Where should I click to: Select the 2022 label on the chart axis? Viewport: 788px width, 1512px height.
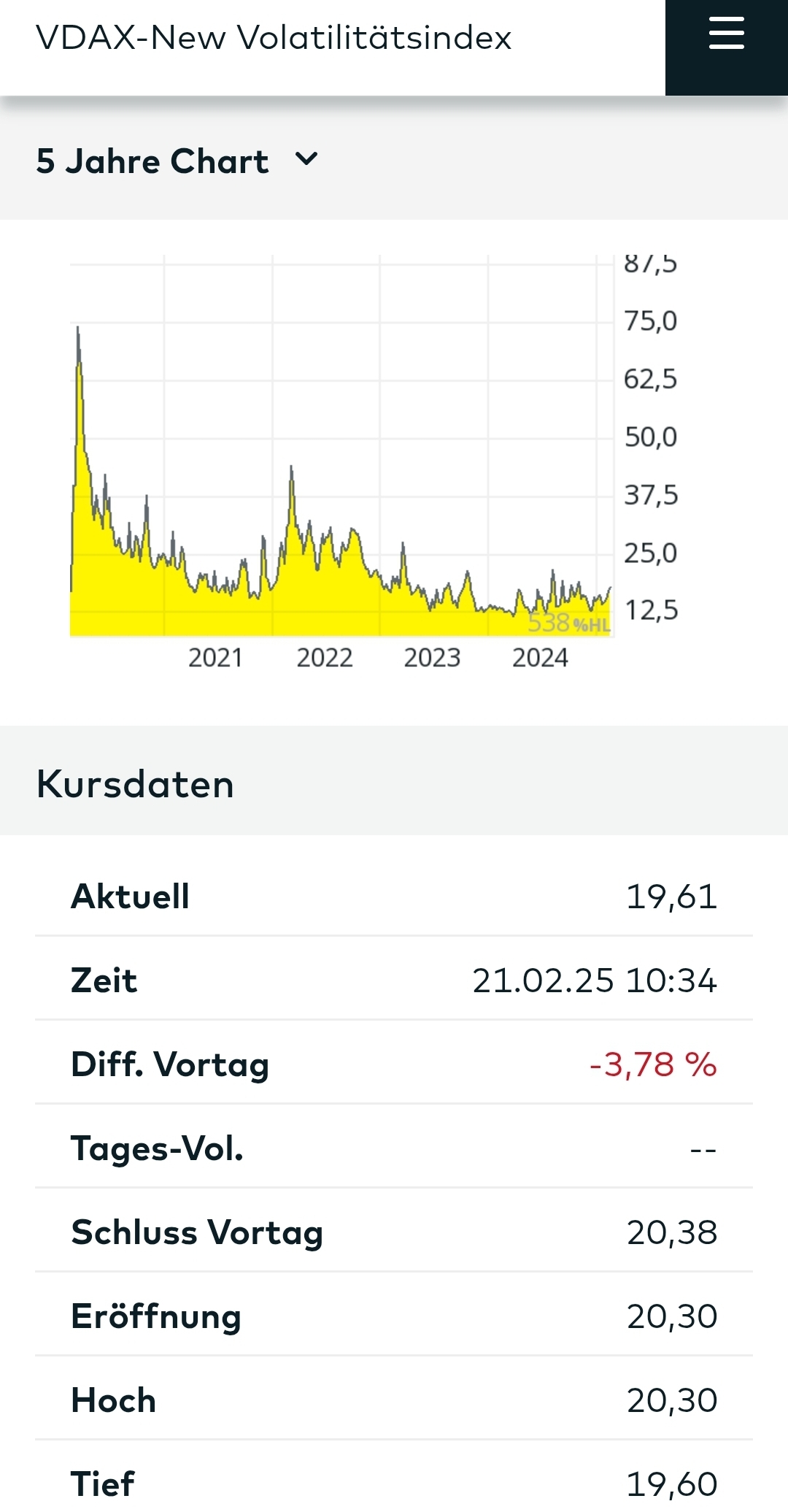click(x=324, y=658)
